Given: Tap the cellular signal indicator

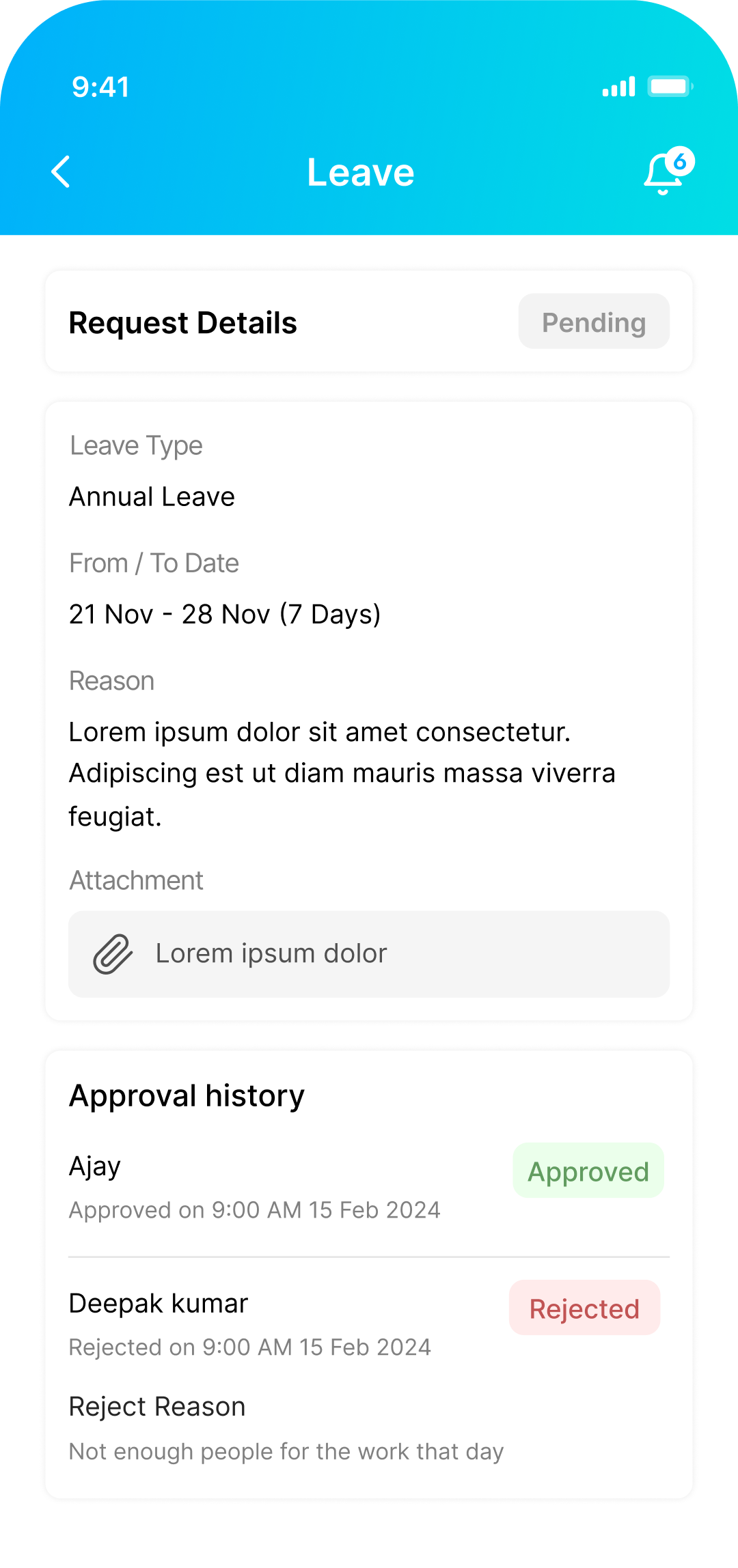Looking at the screenshot, I should click(x=620, y=87).
